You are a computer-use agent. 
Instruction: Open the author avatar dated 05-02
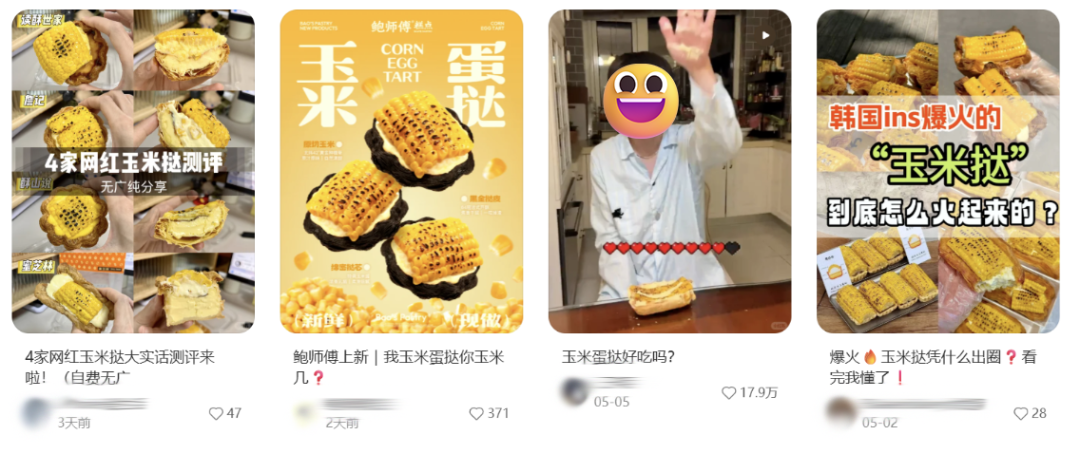(x=840, y=411)
